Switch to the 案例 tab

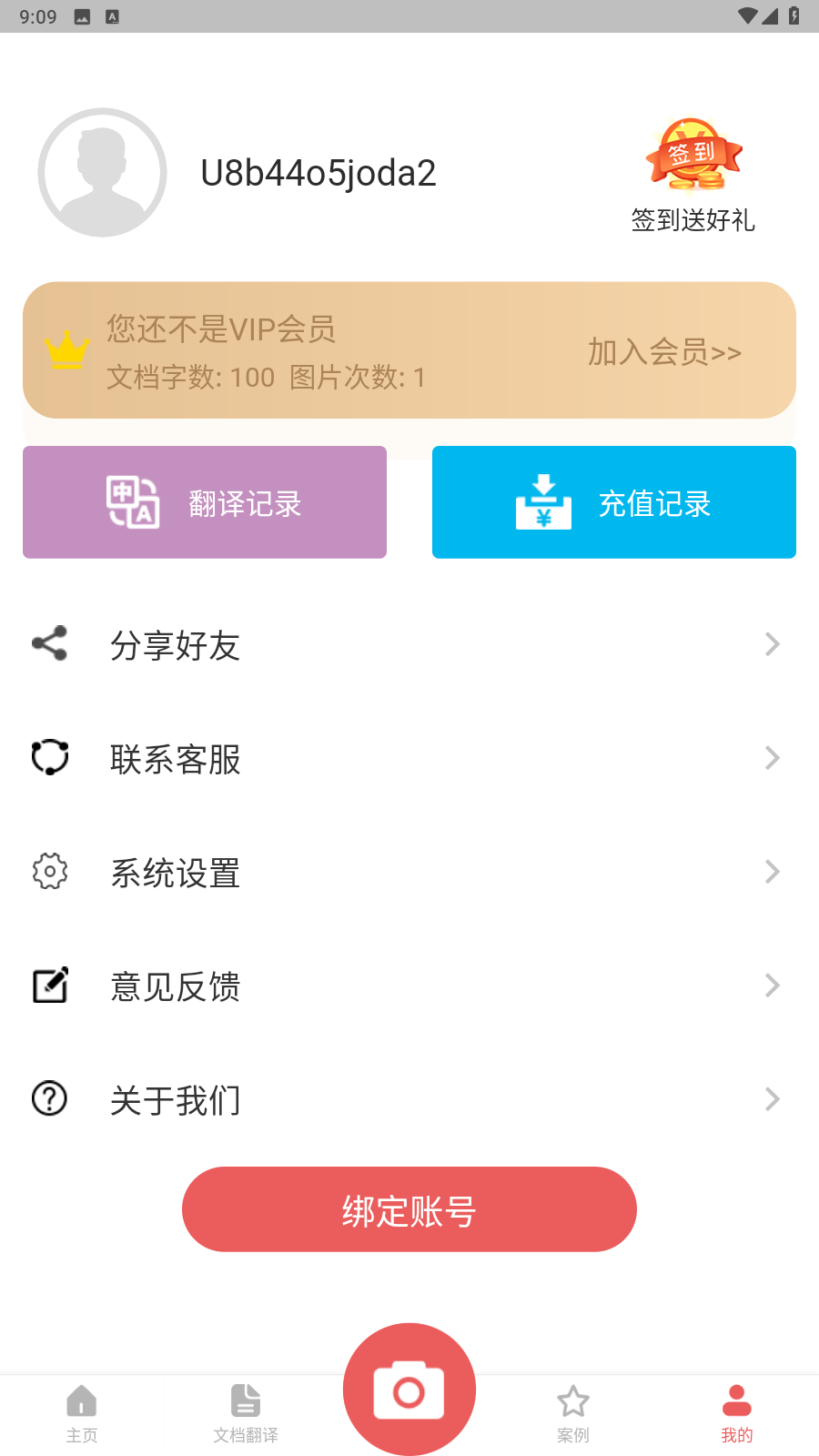[573, 1413]
